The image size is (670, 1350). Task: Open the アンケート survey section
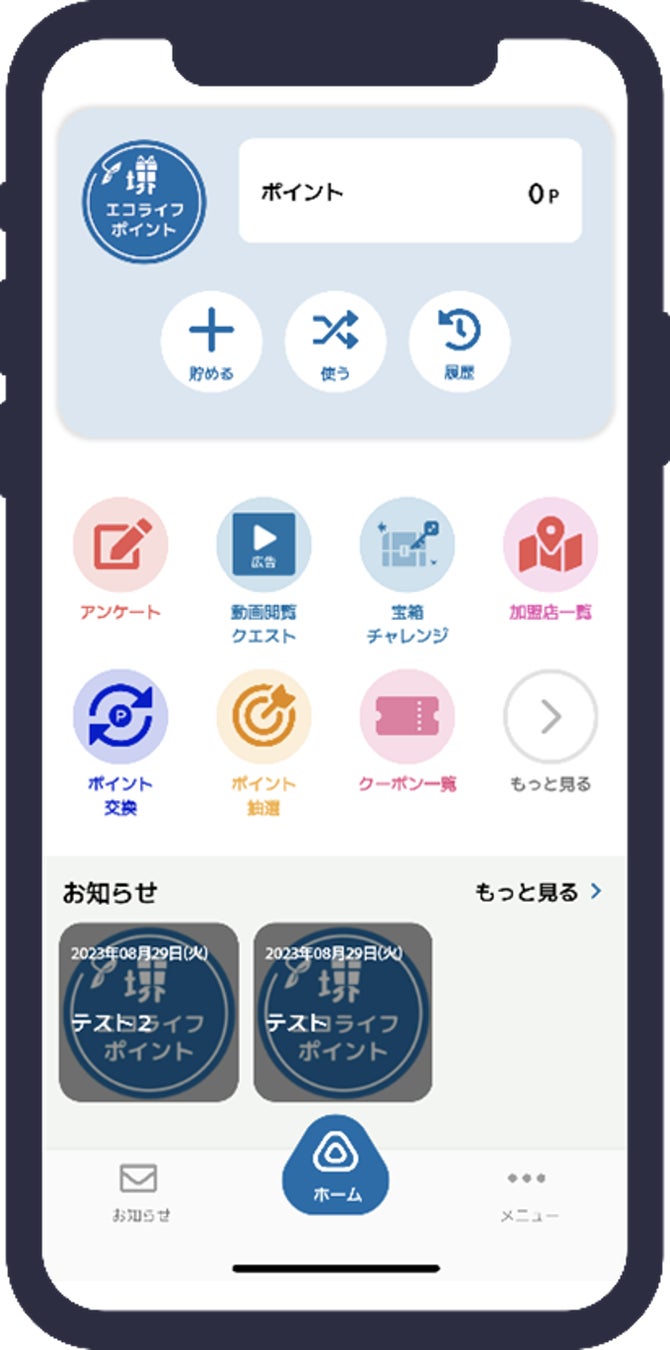click(120, 545)
